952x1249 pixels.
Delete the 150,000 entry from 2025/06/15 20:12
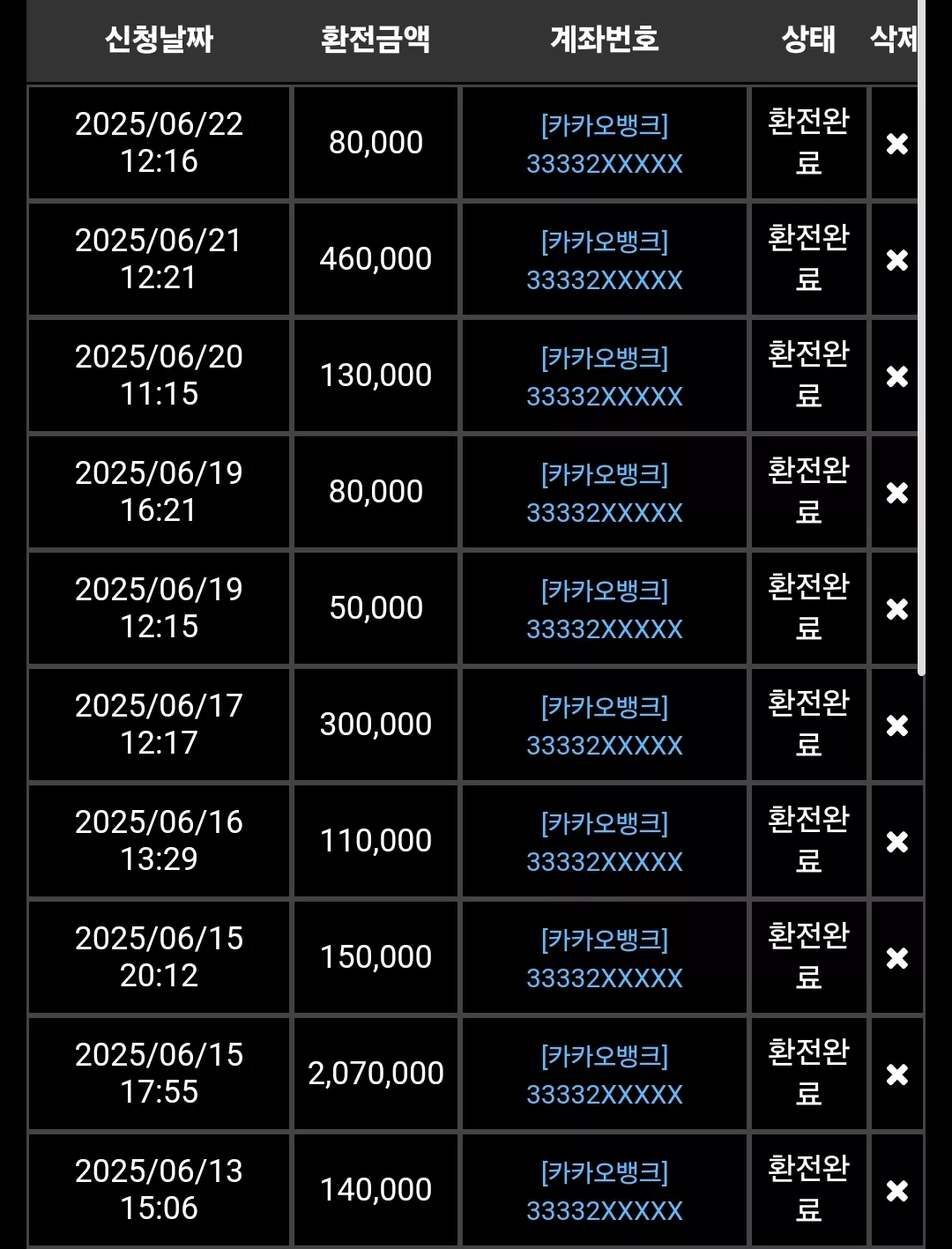click(x=897, y=958)
